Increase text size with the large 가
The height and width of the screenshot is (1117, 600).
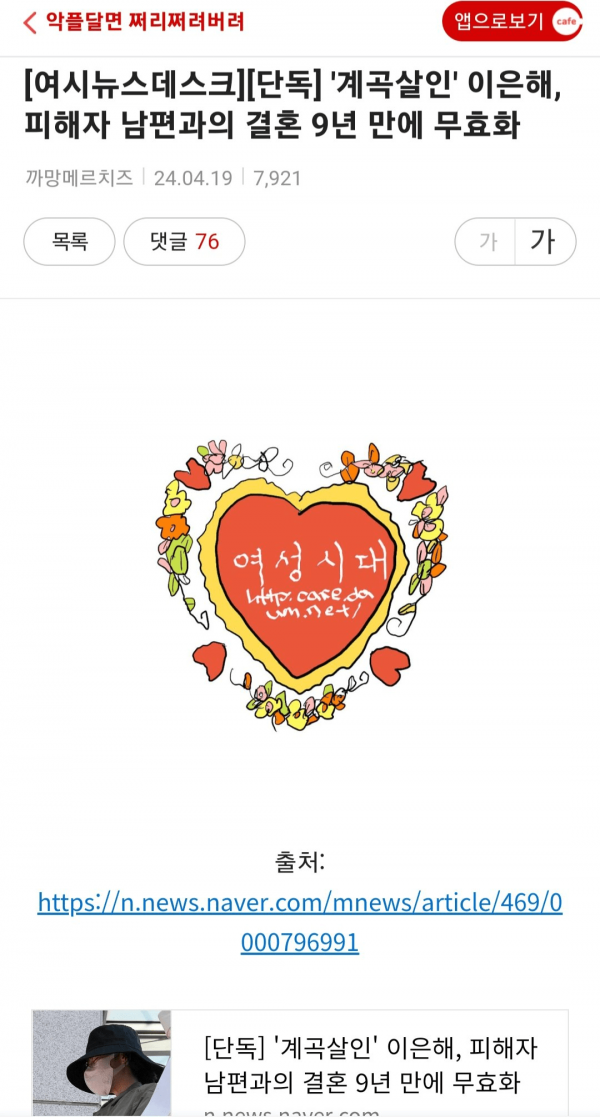click(543, 241)
